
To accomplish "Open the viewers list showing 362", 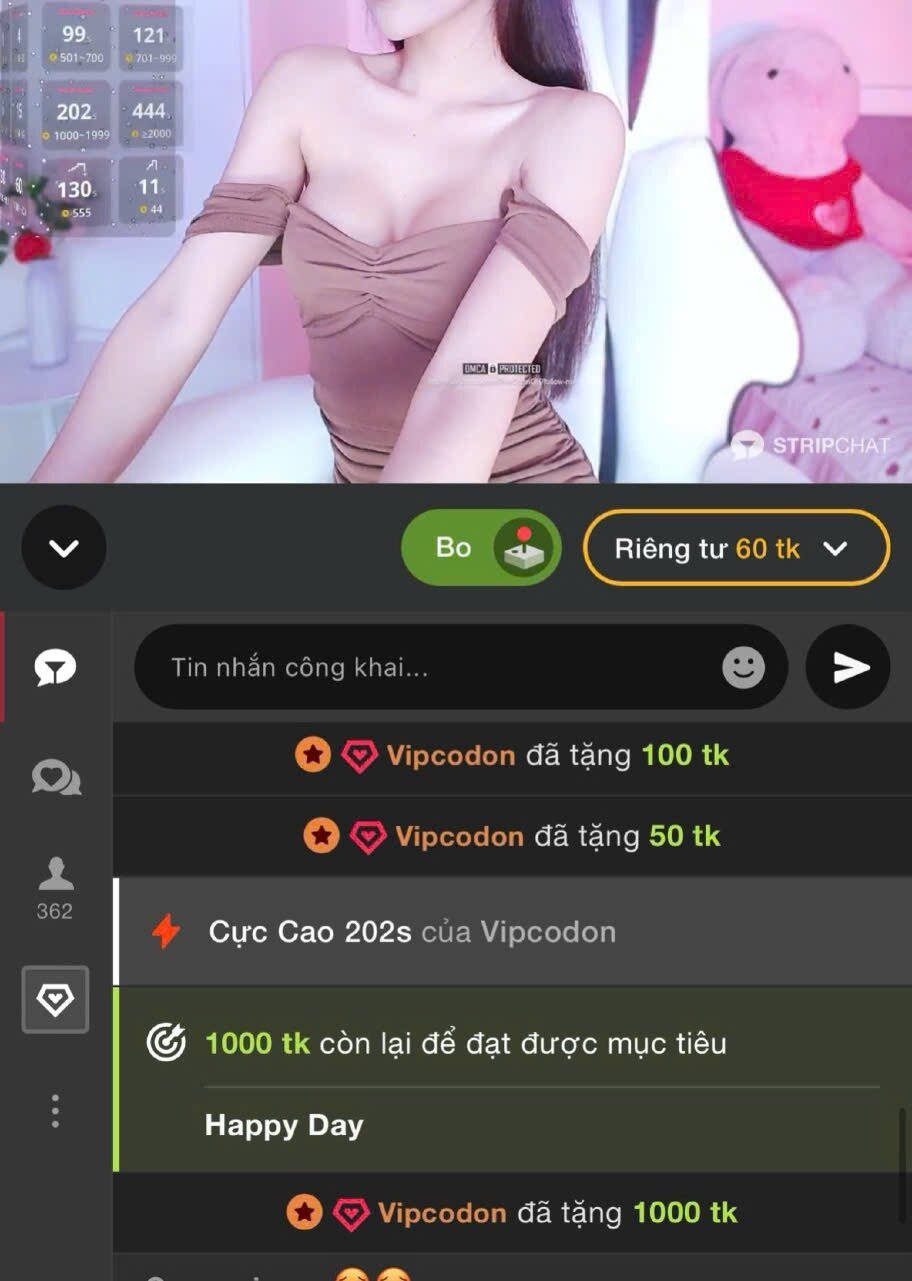I will 55,886.
